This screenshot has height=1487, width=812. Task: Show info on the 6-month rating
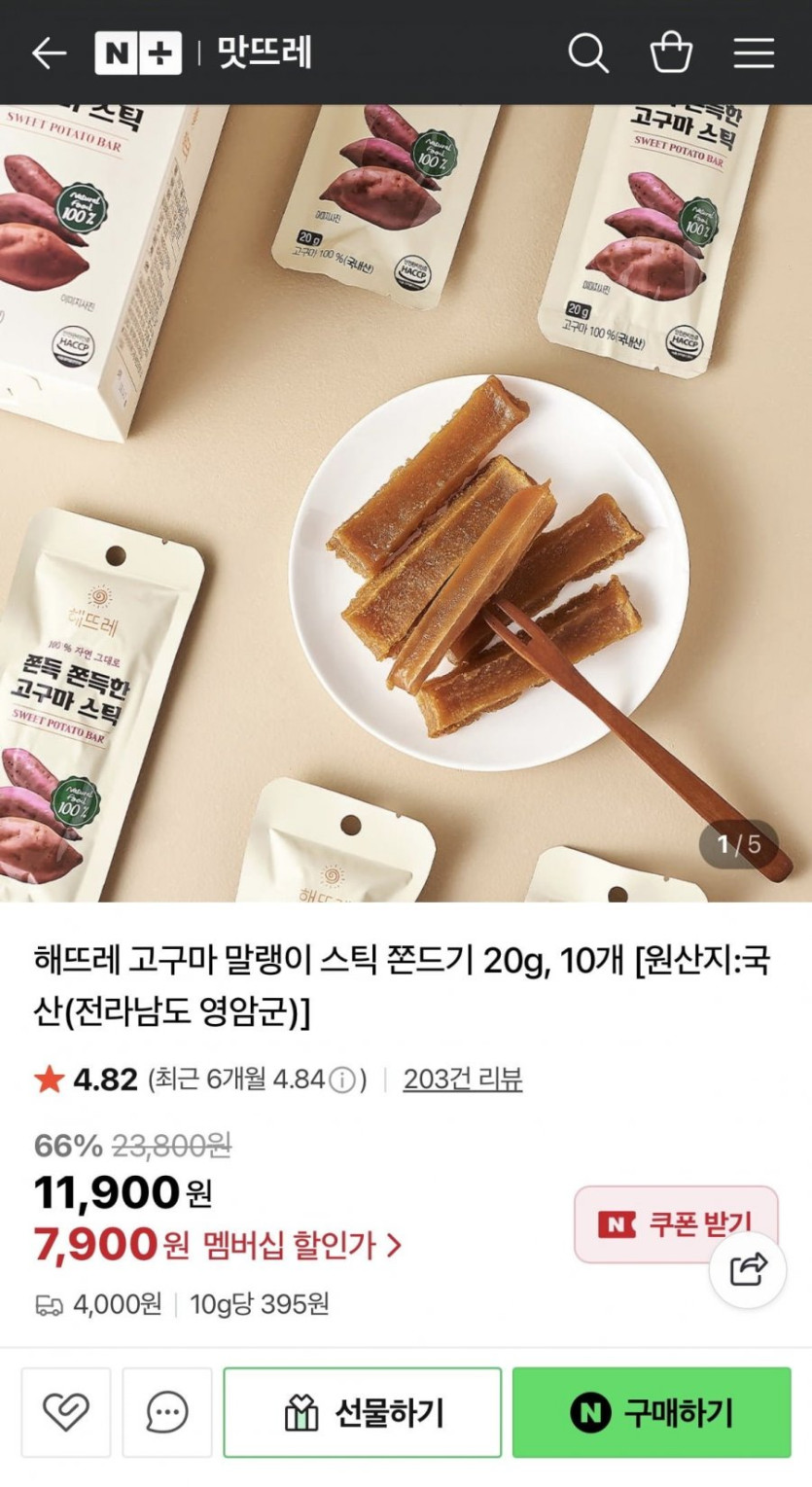click(341, 1080)
